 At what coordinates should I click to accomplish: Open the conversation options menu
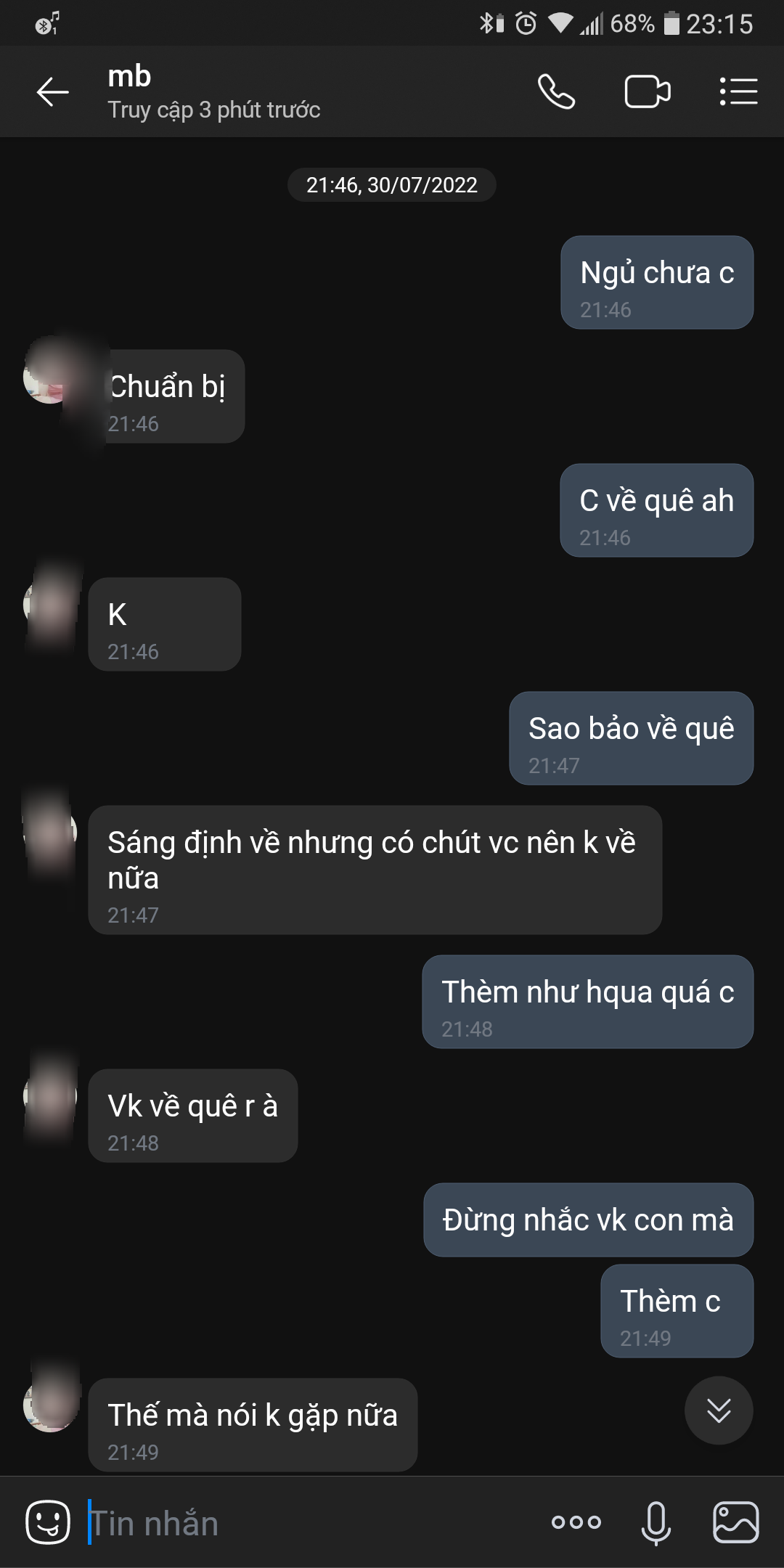(738, 91)
